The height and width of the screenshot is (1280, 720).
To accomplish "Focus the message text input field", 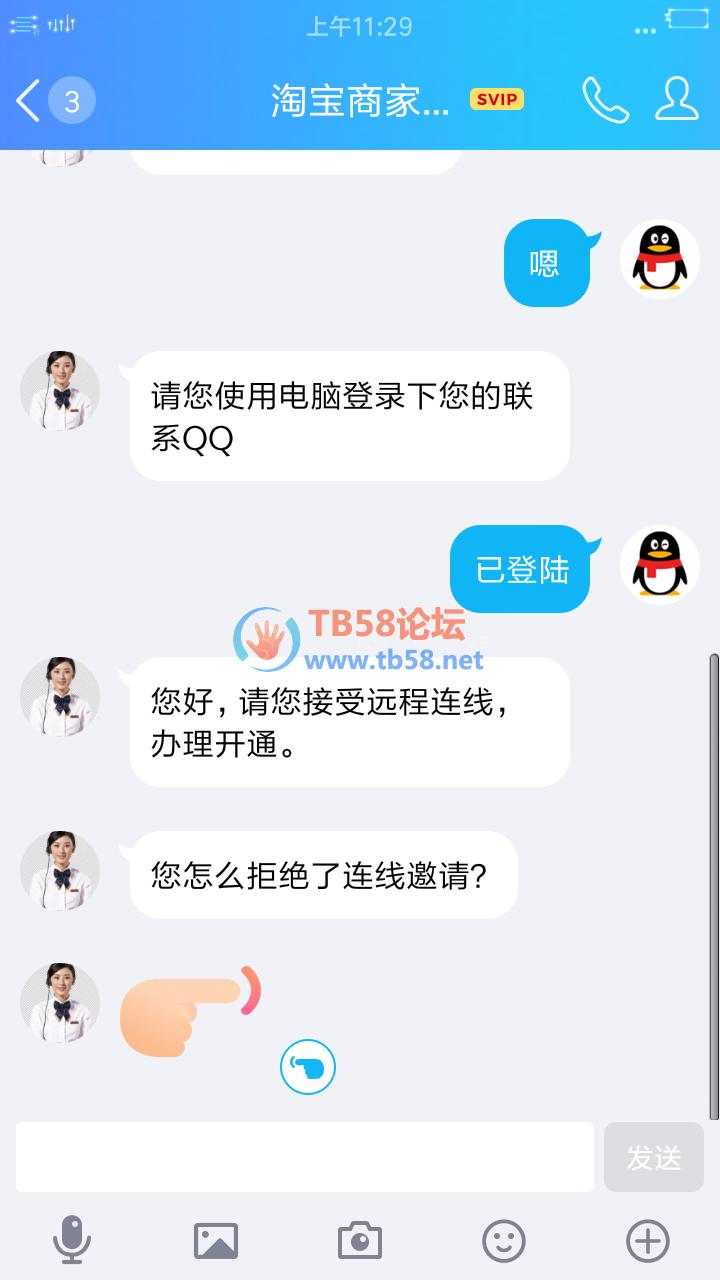I will tap(305, 1157).
